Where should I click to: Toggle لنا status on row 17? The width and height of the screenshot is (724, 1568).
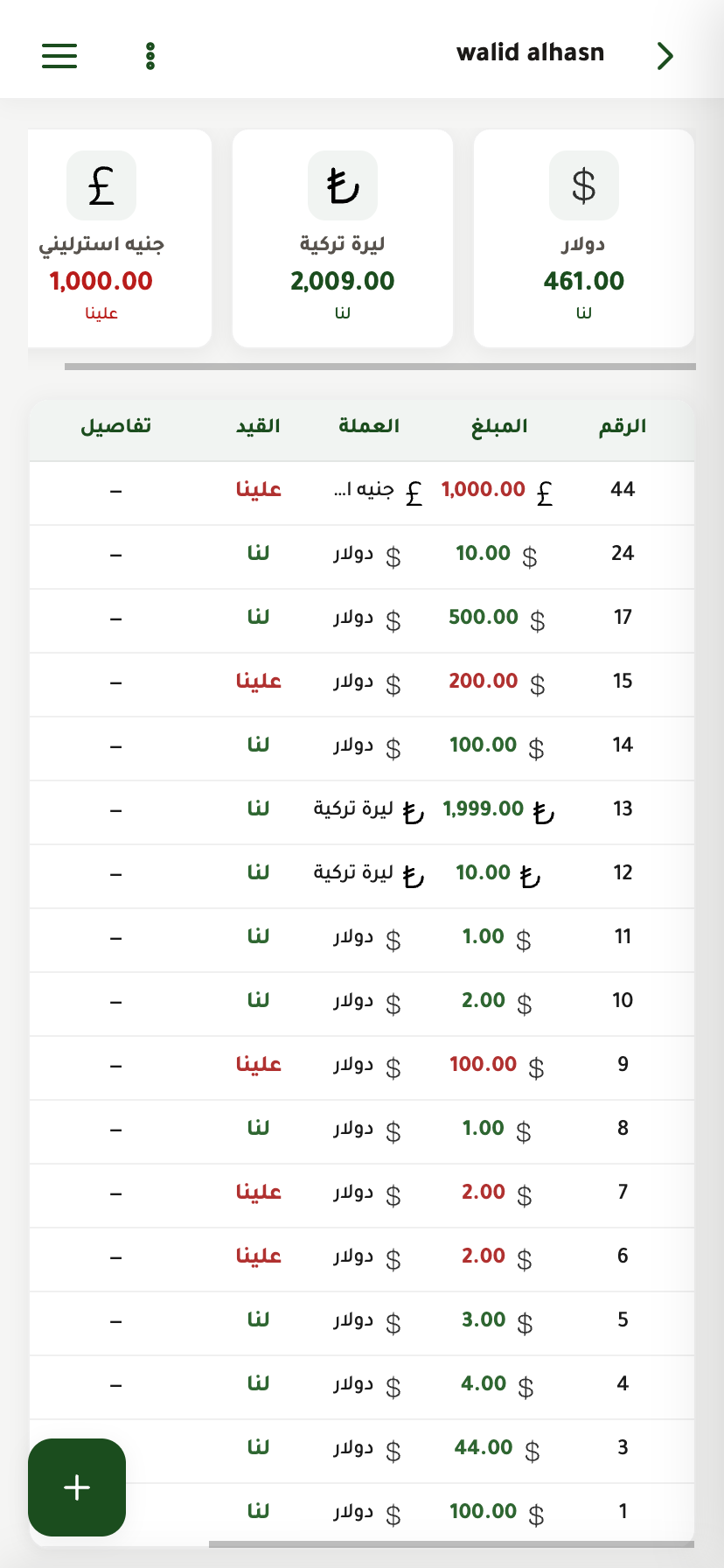(258, 618)
